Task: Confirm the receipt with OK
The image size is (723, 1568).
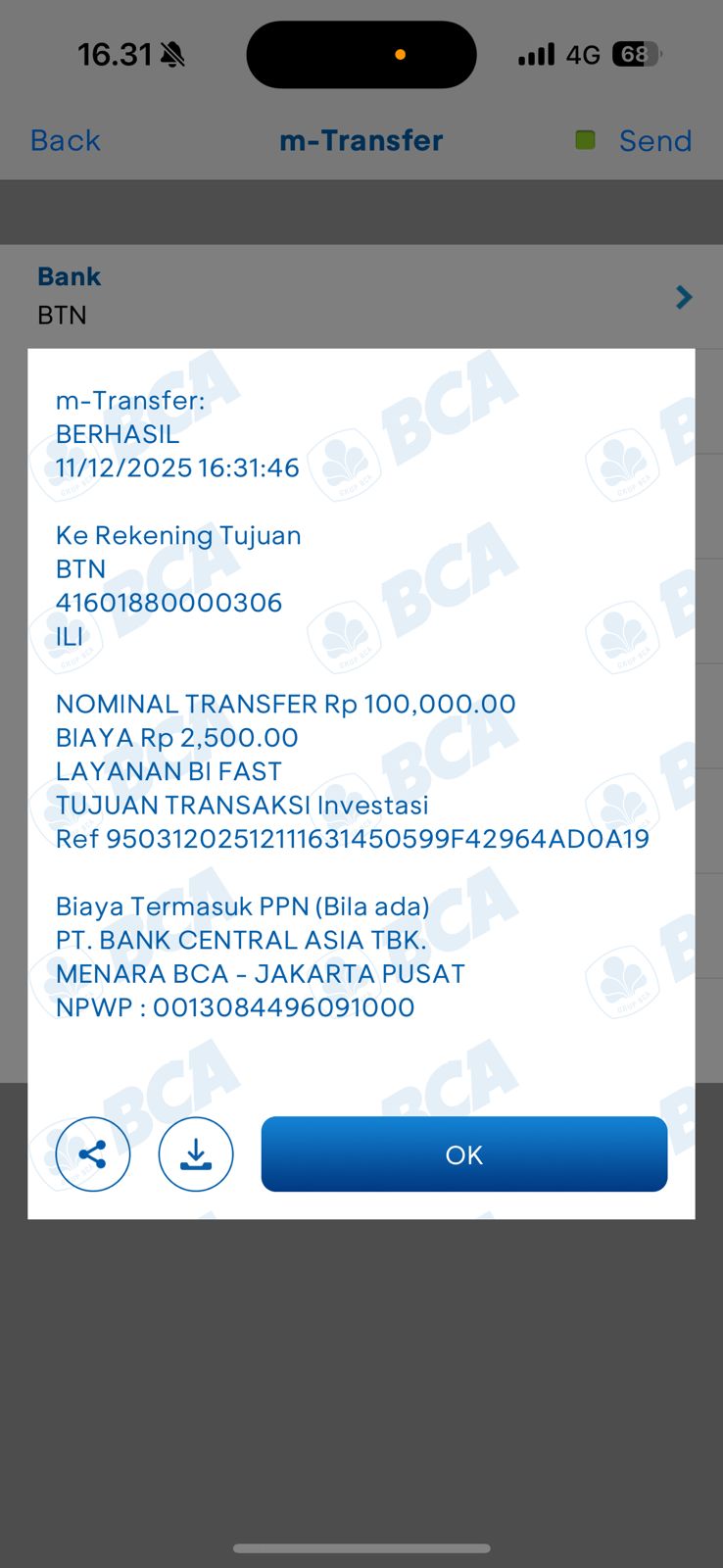Action: click(463, 1154)
